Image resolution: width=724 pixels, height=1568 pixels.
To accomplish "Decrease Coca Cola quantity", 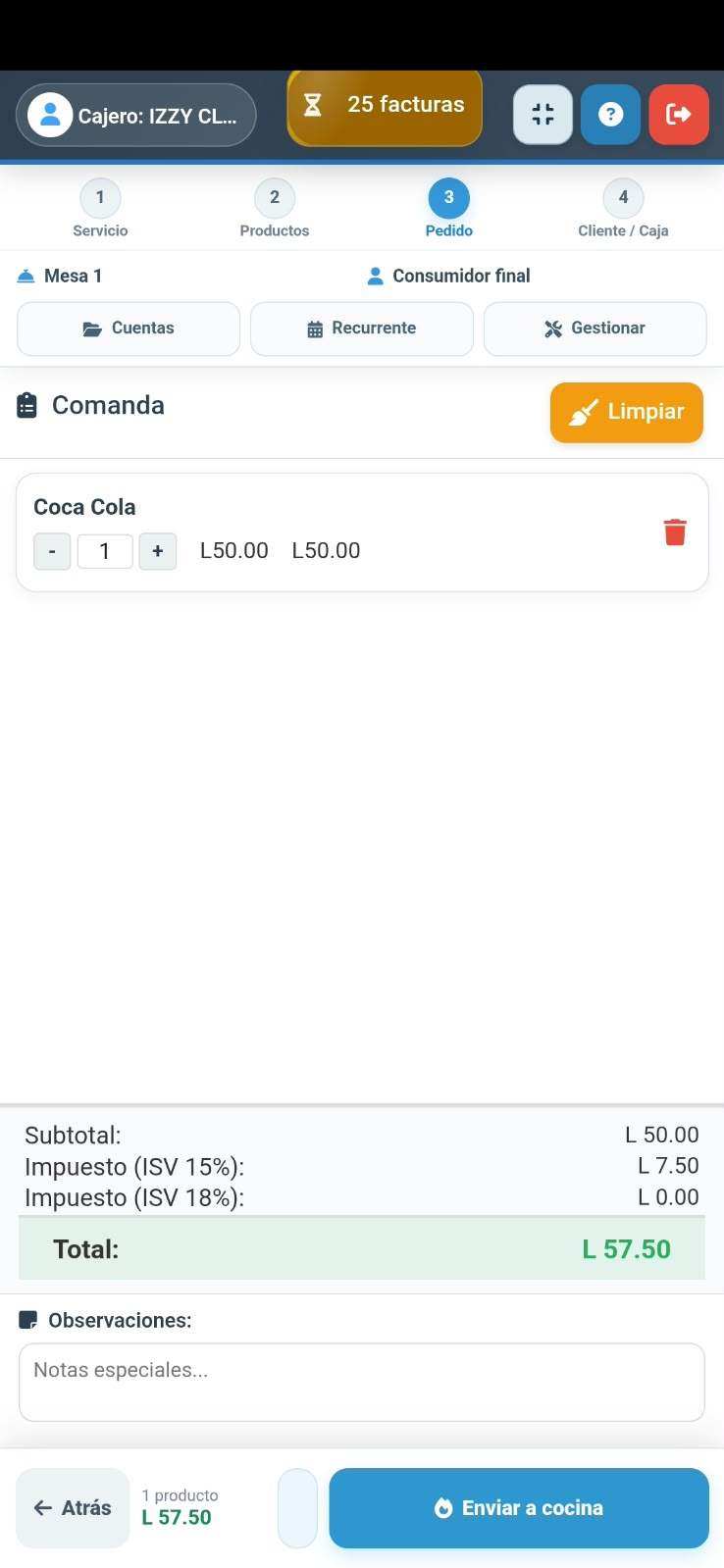I will point(52,551).
